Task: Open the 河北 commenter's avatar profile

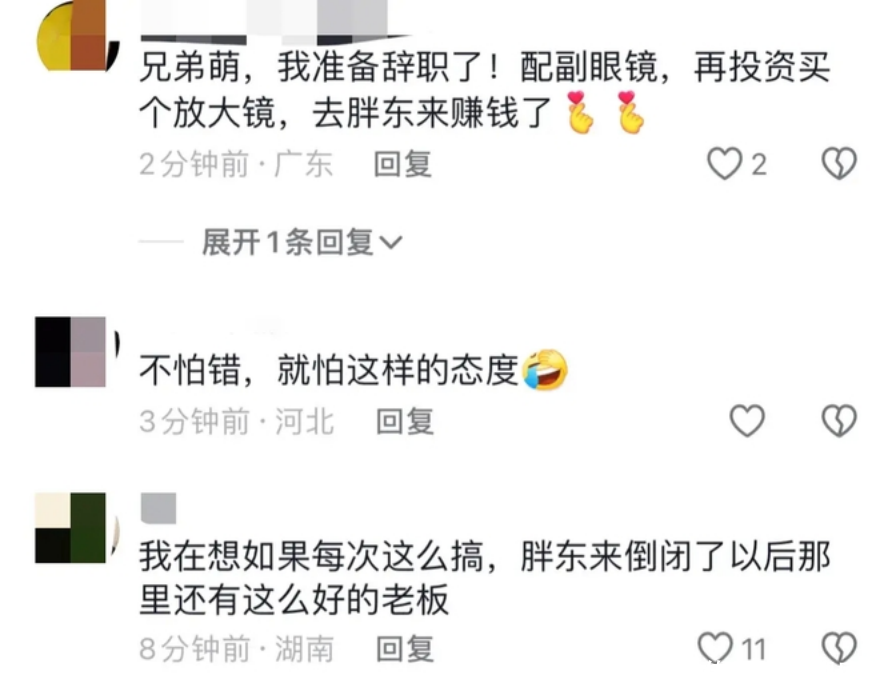Action: (x=70, y=352)
